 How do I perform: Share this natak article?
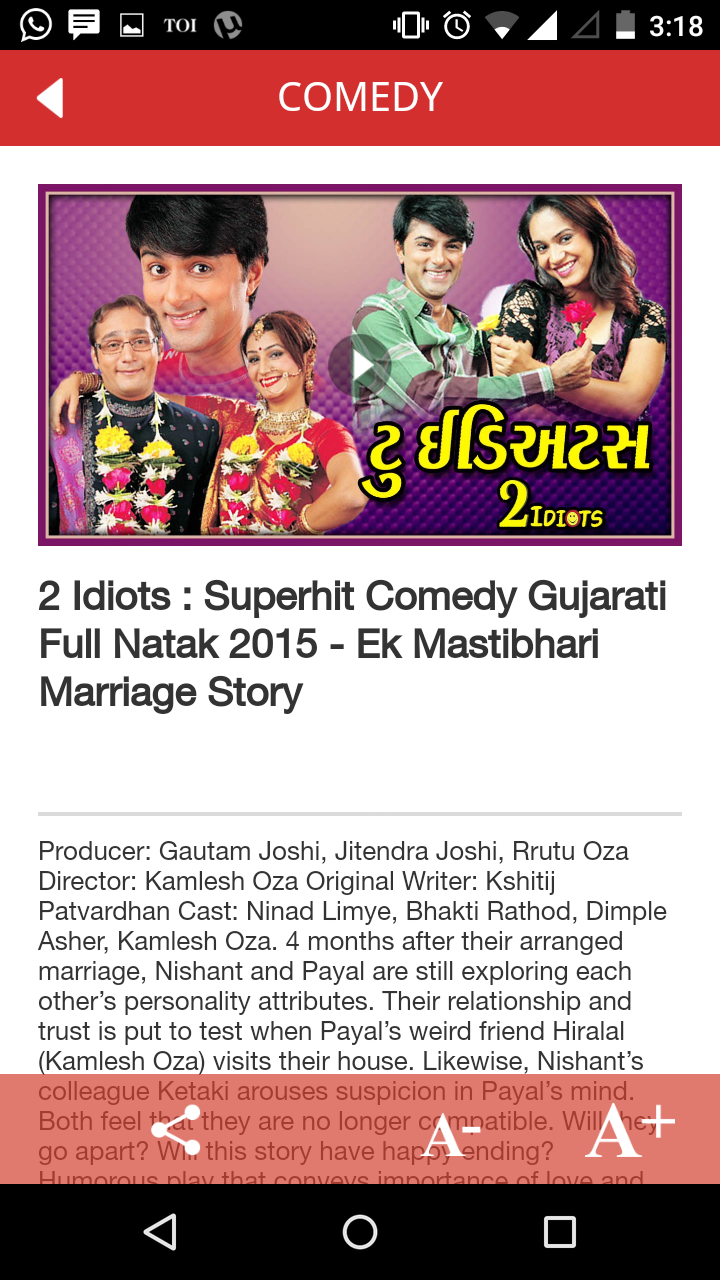tap(176, 1131)
